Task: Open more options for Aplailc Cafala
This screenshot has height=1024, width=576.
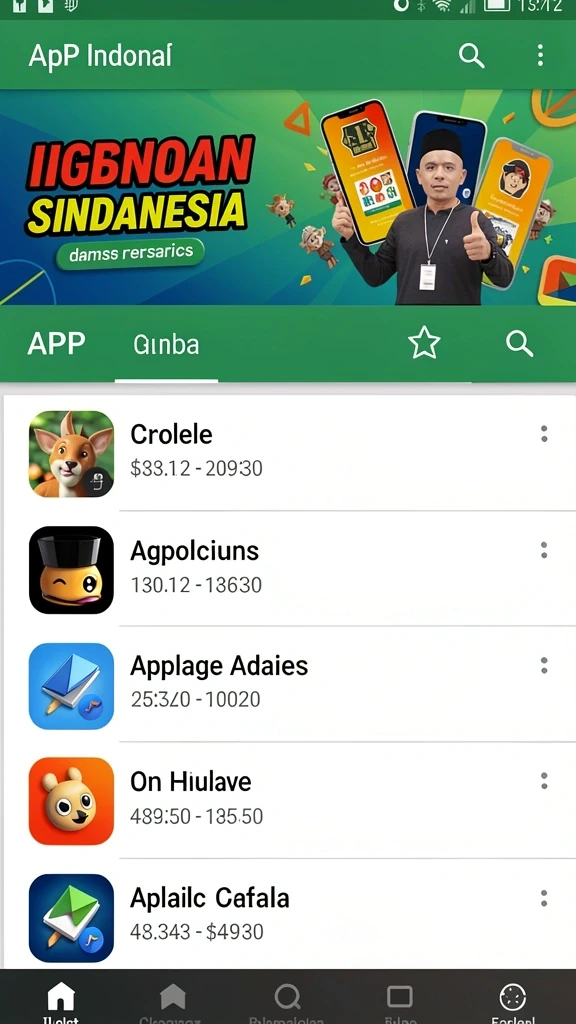Action: point(544,899)
